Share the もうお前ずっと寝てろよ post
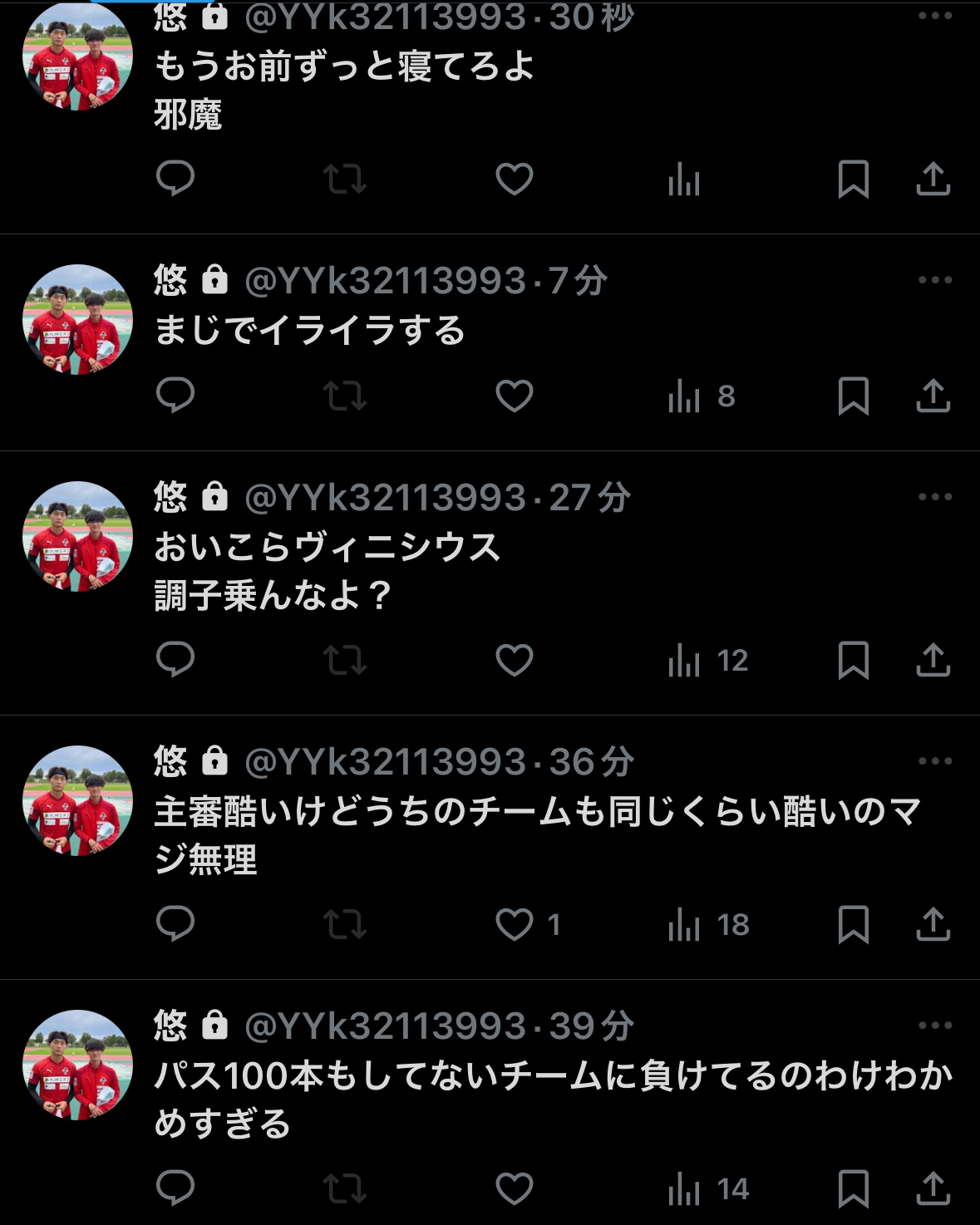This screenshot has width=980, height=1225. point(933,179)
